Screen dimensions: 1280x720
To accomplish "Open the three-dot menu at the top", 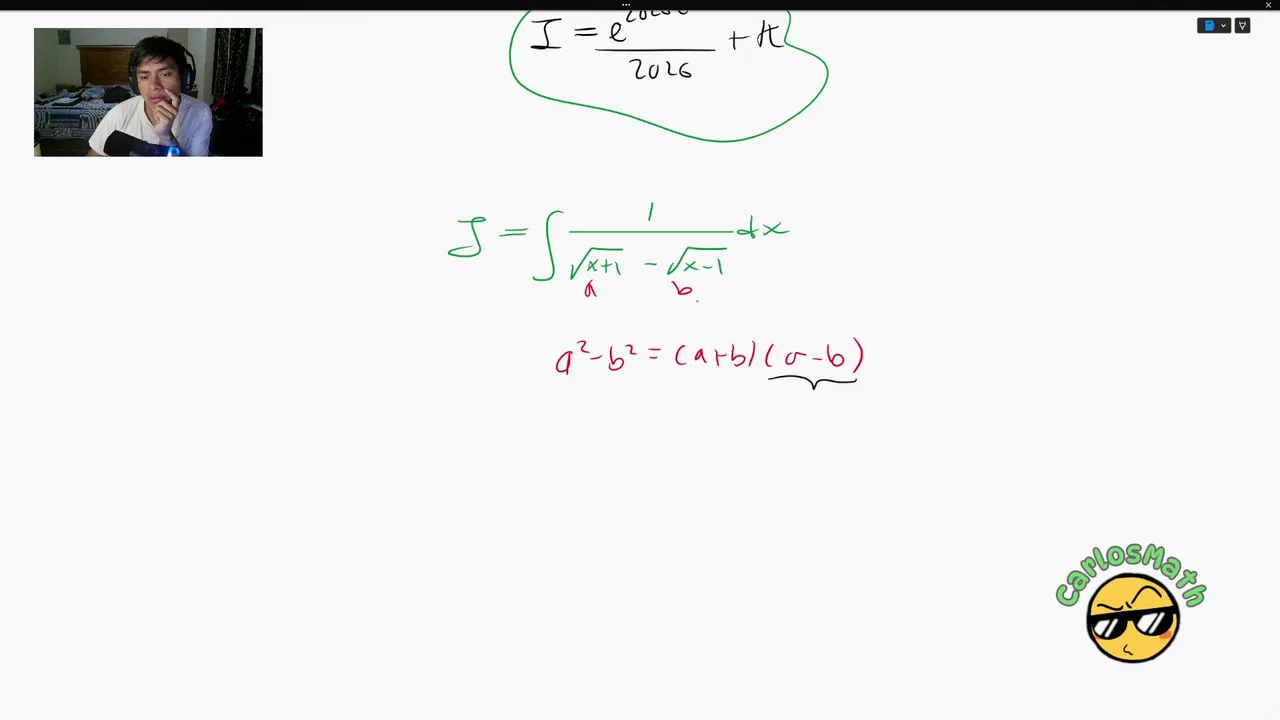I will click(x=626, y=4).
